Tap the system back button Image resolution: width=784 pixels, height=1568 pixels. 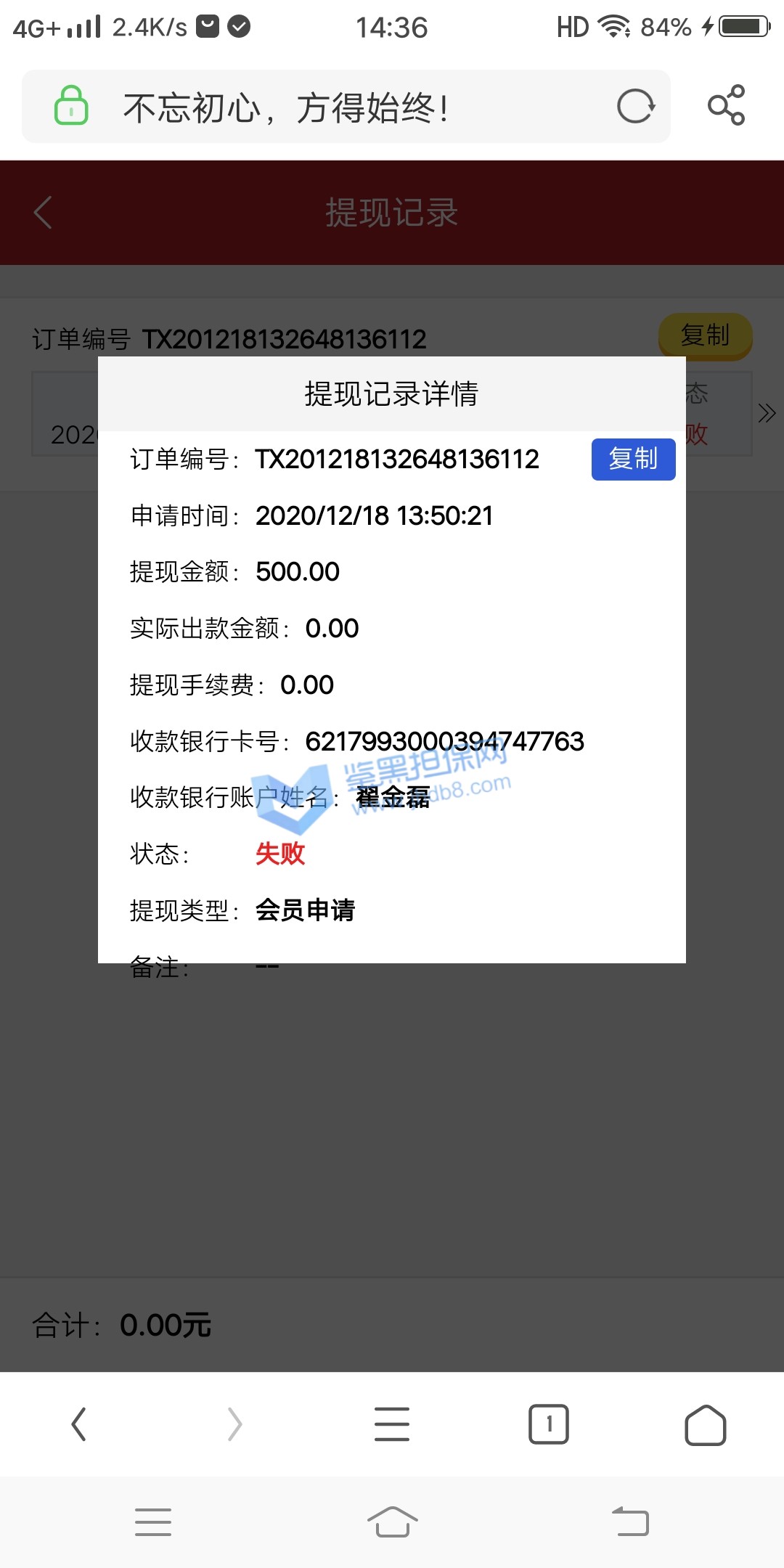630,1522
